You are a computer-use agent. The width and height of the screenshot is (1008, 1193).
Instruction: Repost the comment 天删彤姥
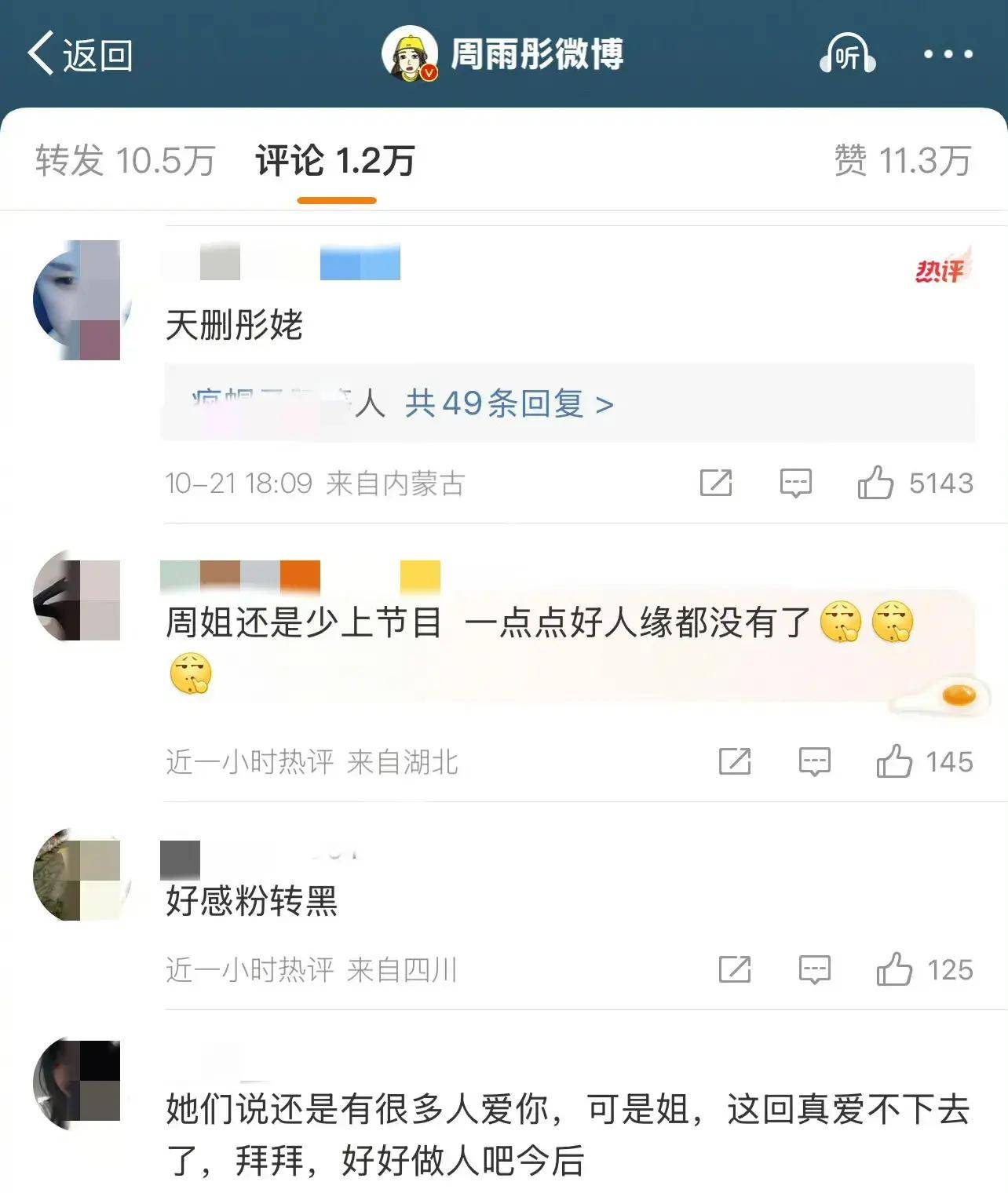coord(715,483)
